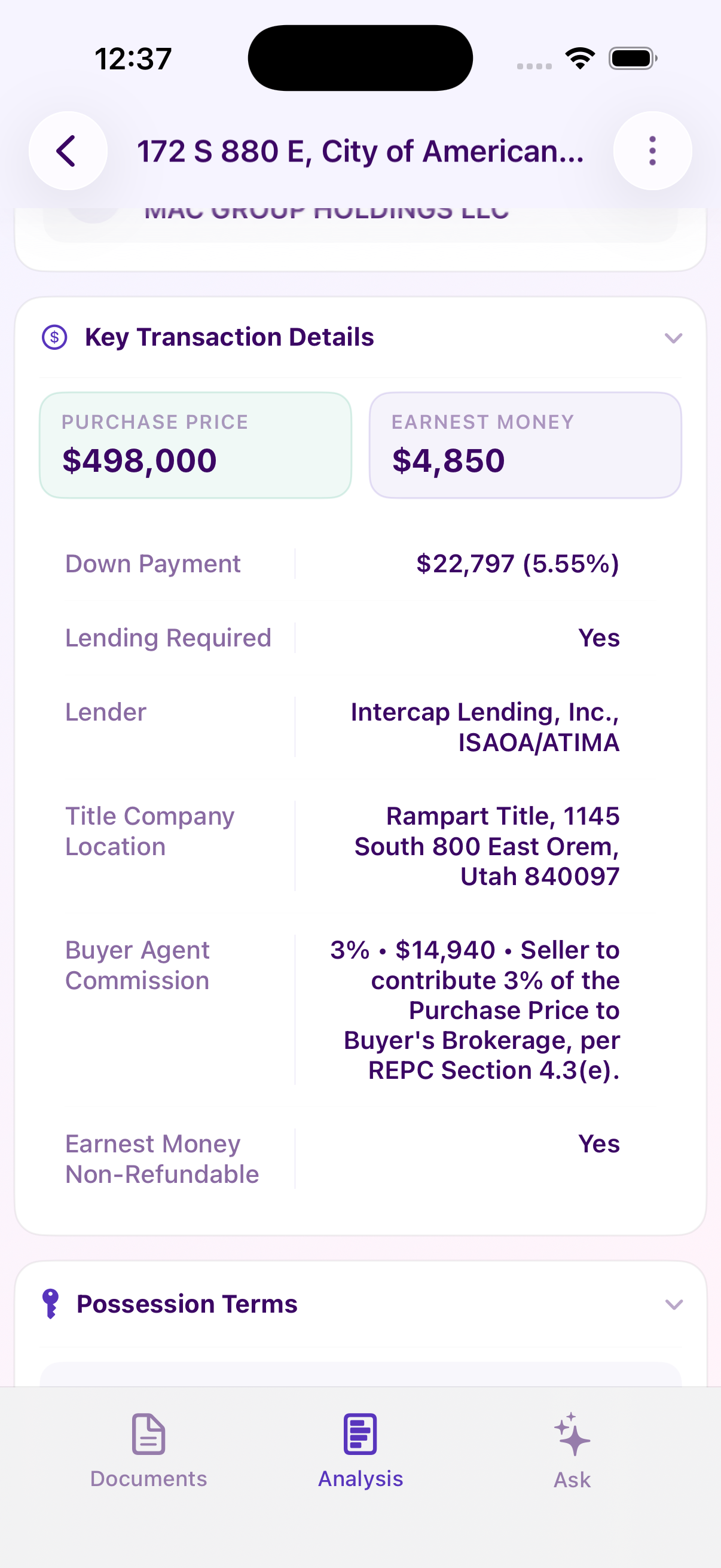Collapse the Key Transaction Details section

tap(673, 338)
